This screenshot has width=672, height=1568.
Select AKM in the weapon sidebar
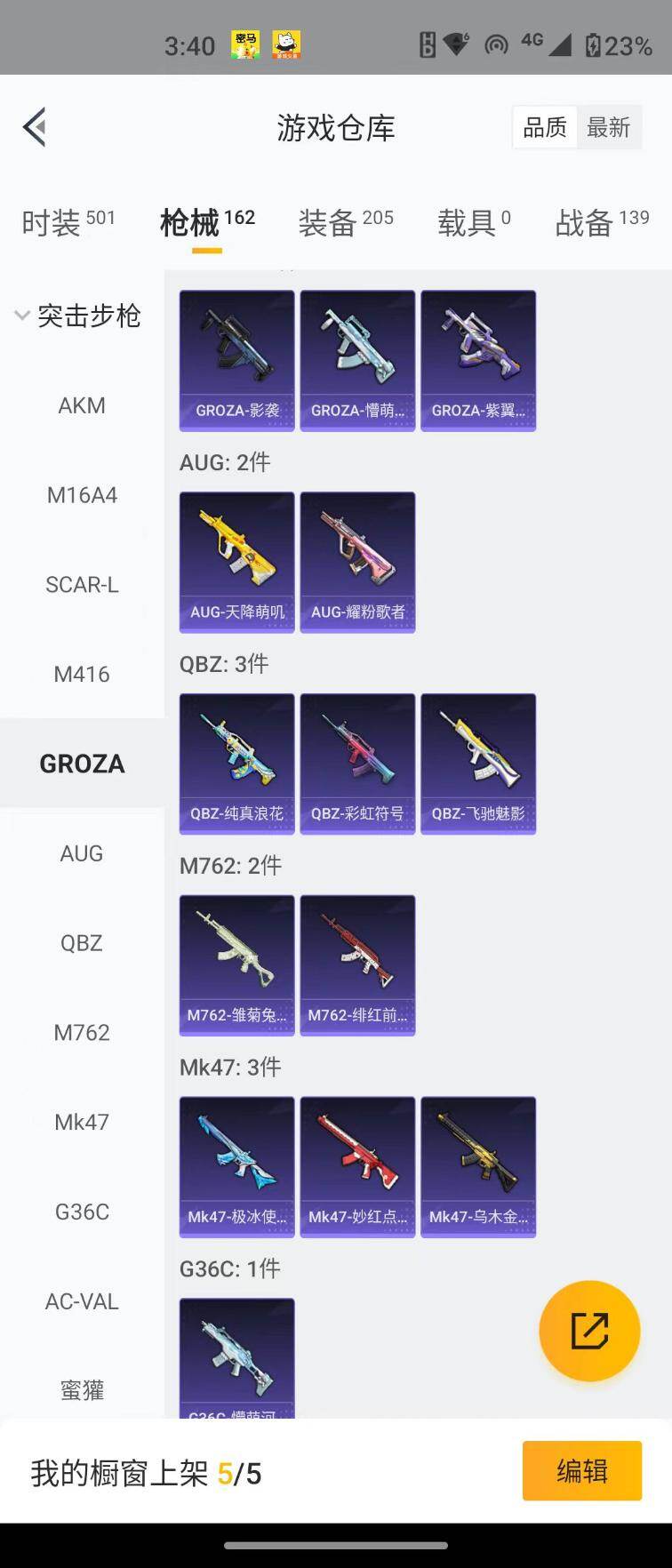[x=82, y=405]
